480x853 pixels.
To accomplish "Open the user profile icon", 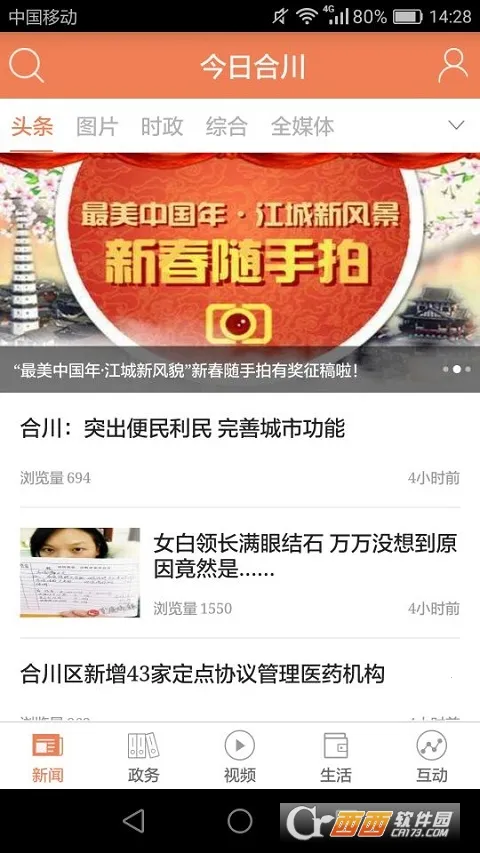I will click(x=453, y=65).
